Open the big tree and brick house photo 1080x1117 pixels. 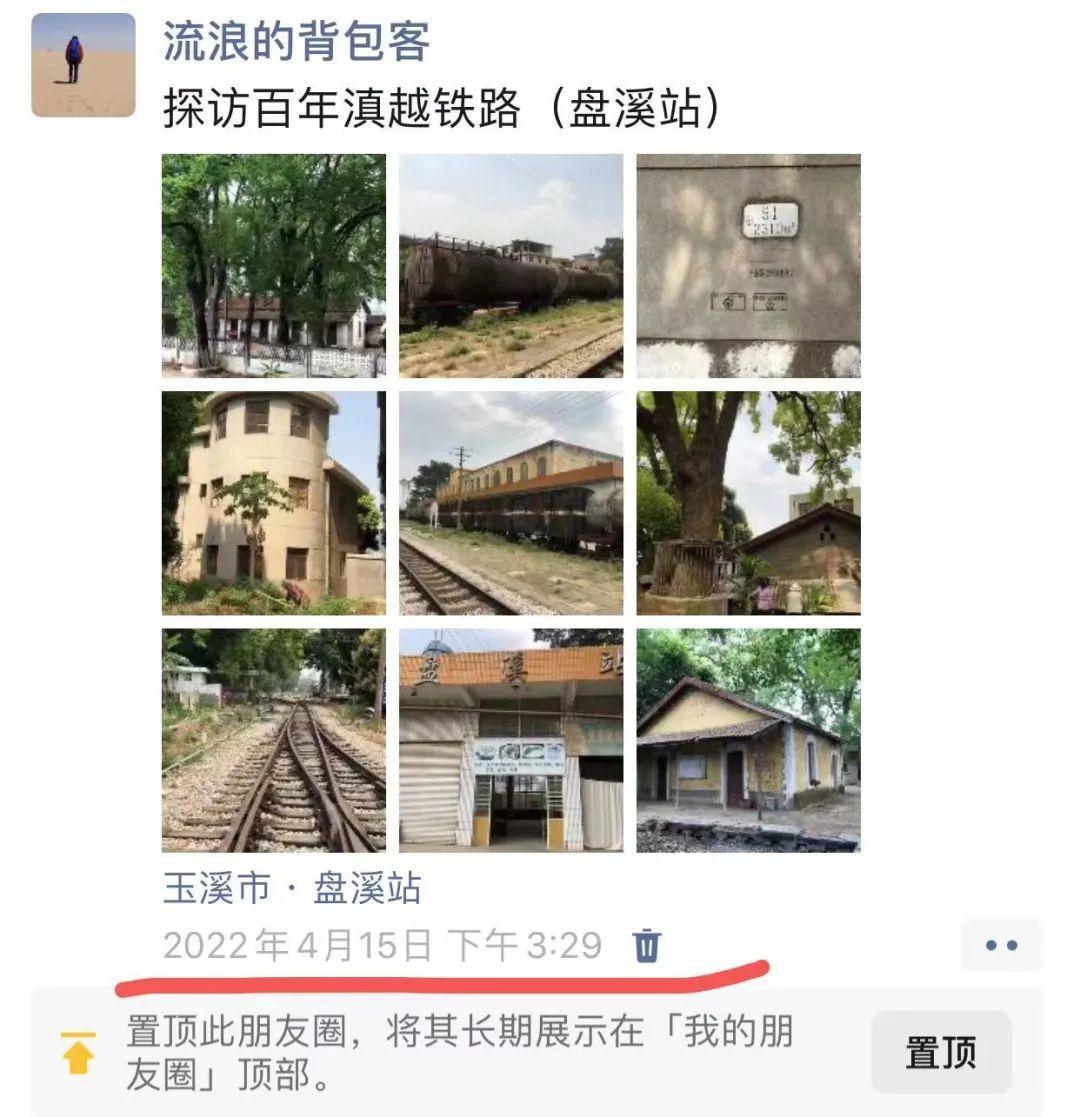(x=748, y=502)
